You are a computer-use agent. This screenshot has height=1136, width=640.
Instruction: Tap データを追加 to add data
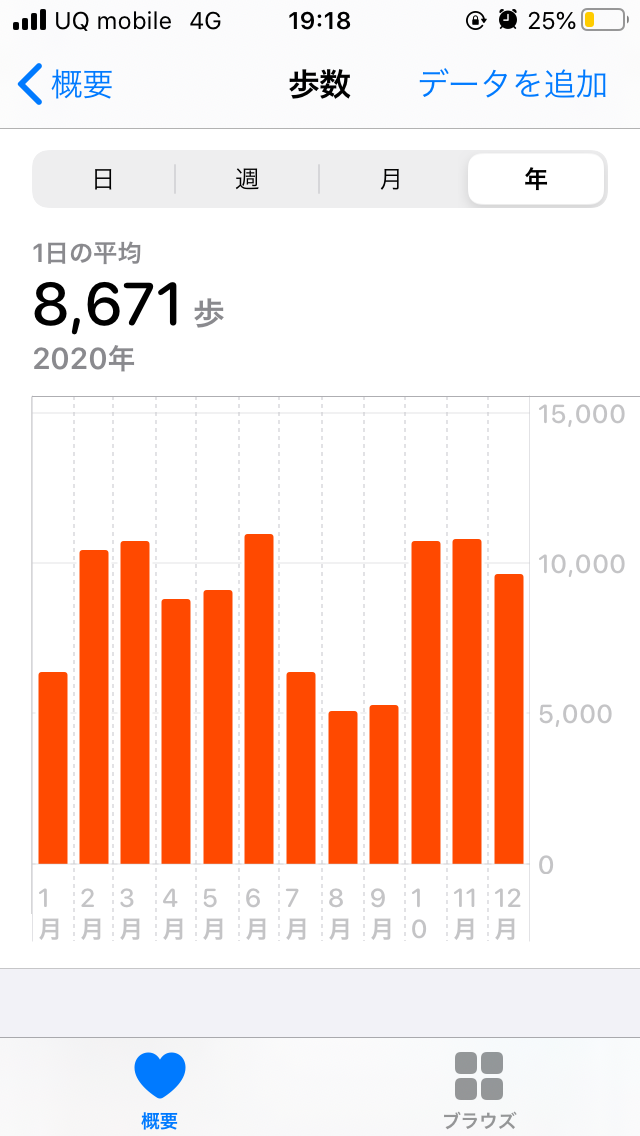512,85
